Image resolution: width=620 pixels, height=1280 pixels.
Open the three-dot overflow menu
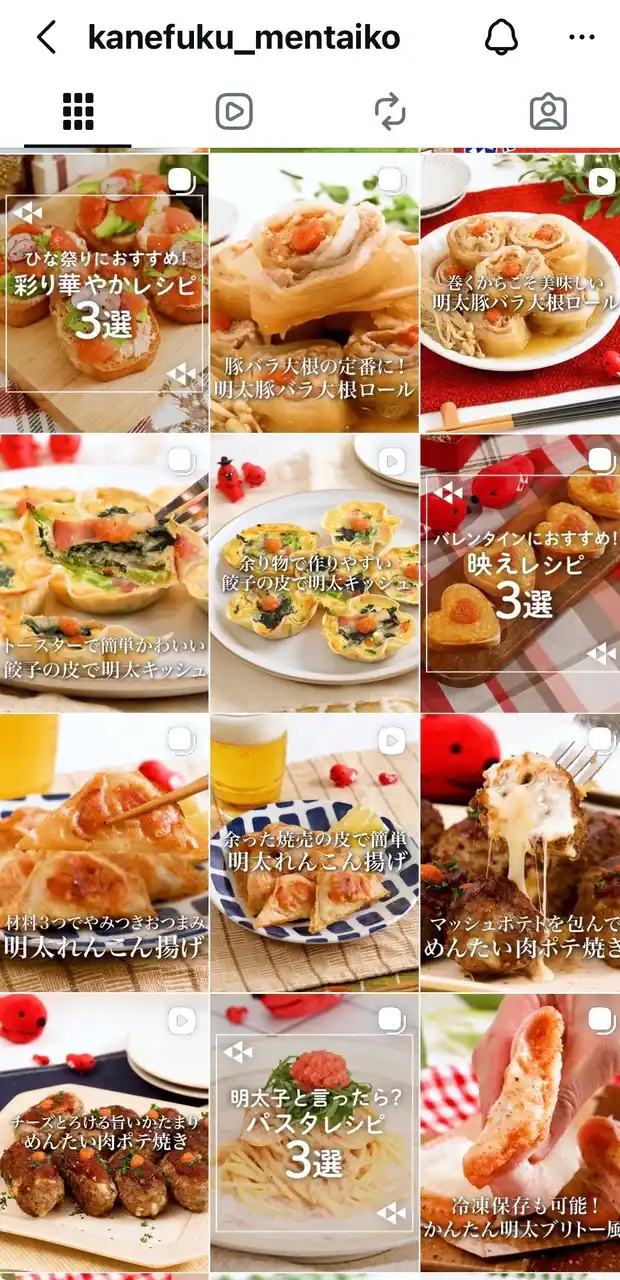tap(581, 38)
